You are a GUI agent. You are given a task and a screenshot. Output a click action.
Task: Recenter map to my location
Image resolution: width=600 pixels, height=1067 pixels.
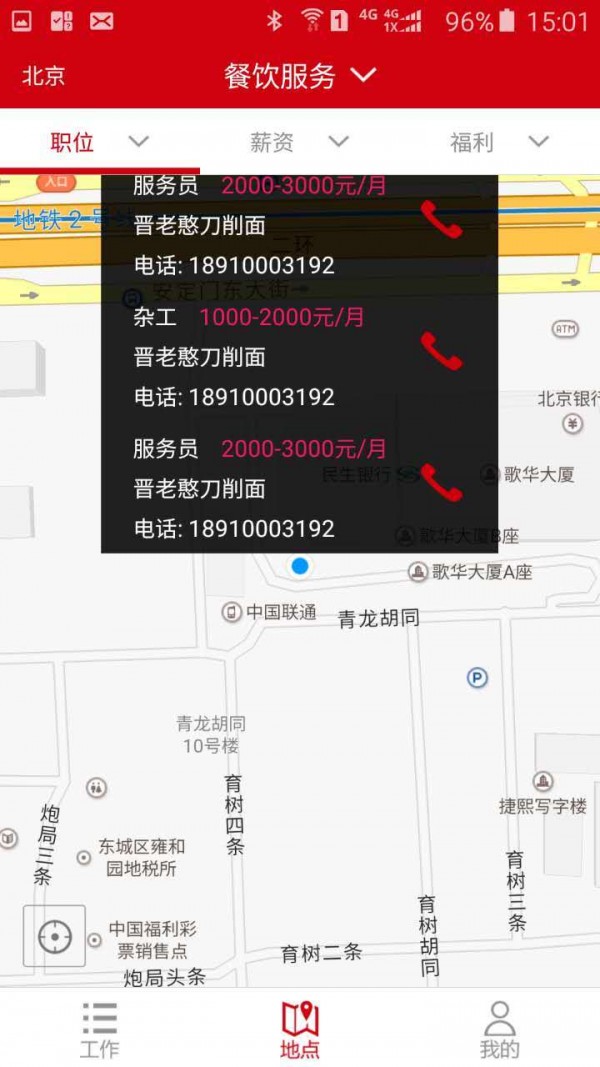(54, 937)
